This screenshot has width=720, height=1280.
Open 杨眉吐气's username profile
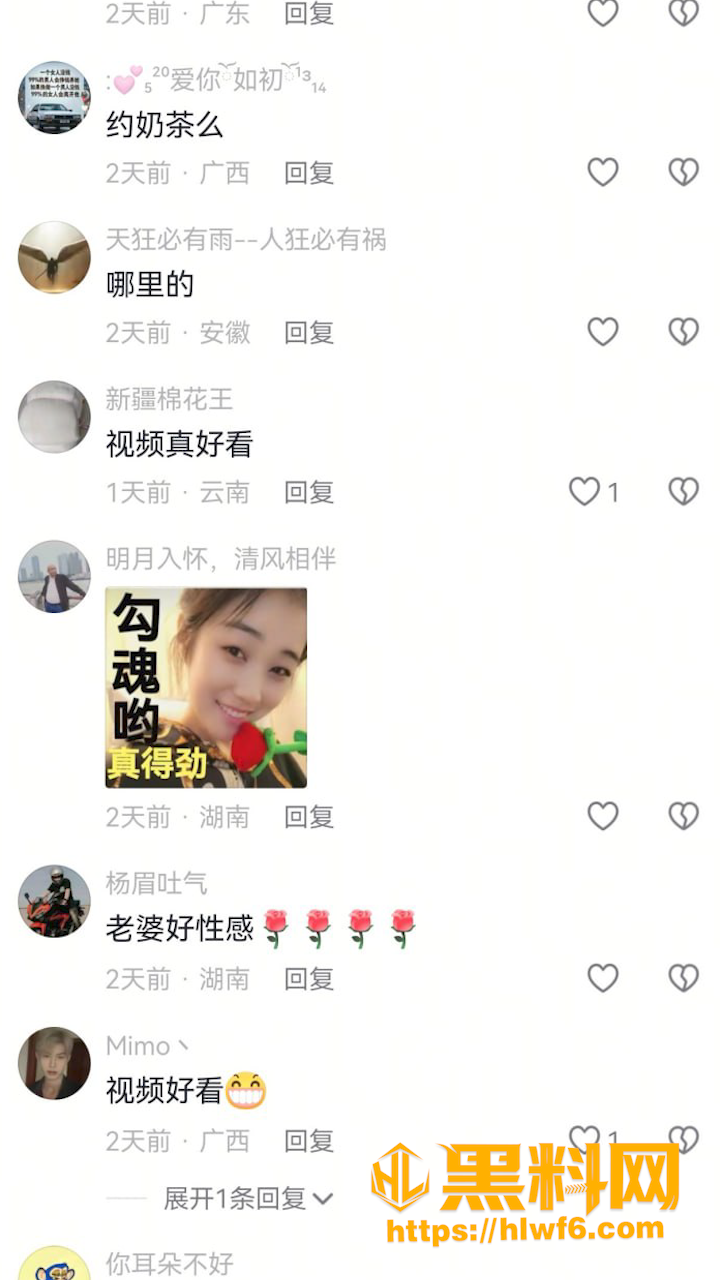click(157, 883)
